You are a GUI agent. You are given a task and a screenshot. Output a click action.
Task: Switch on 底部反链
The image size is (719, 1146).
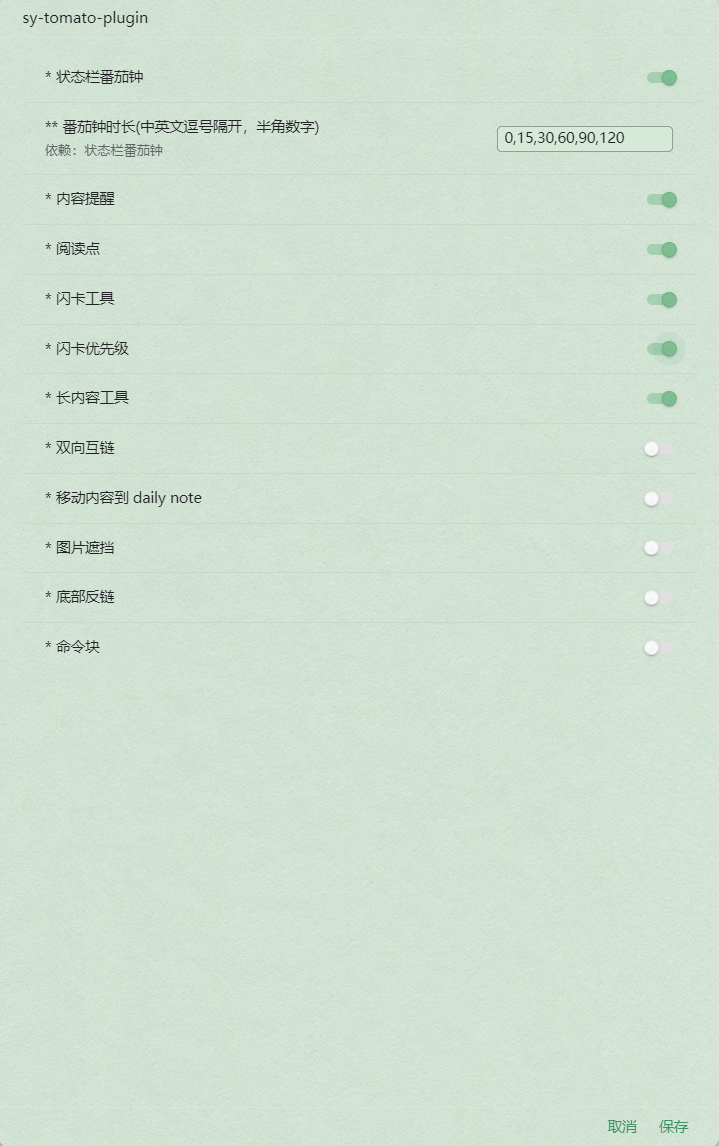pos(658,598)
